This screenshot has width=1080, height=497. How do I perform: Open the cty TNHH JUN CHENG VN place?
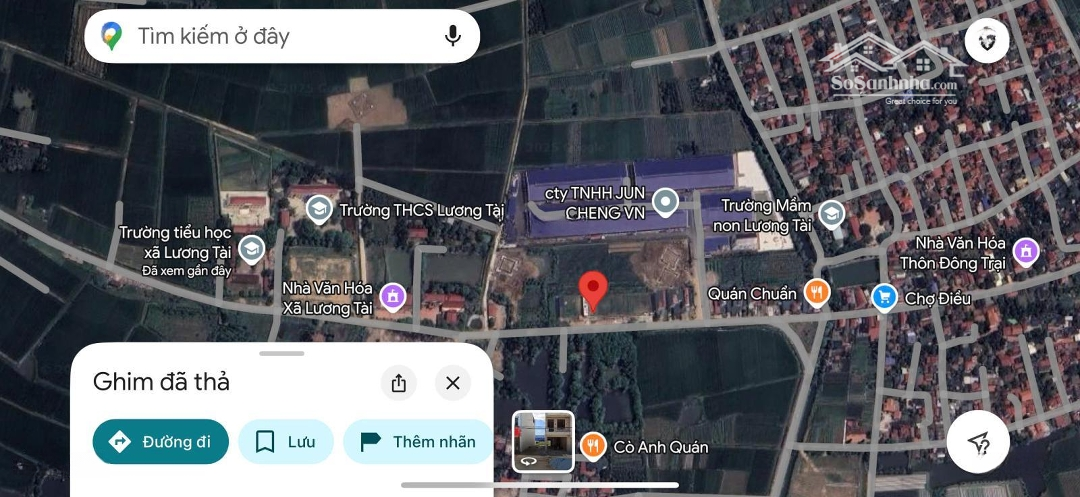point(664,204)
